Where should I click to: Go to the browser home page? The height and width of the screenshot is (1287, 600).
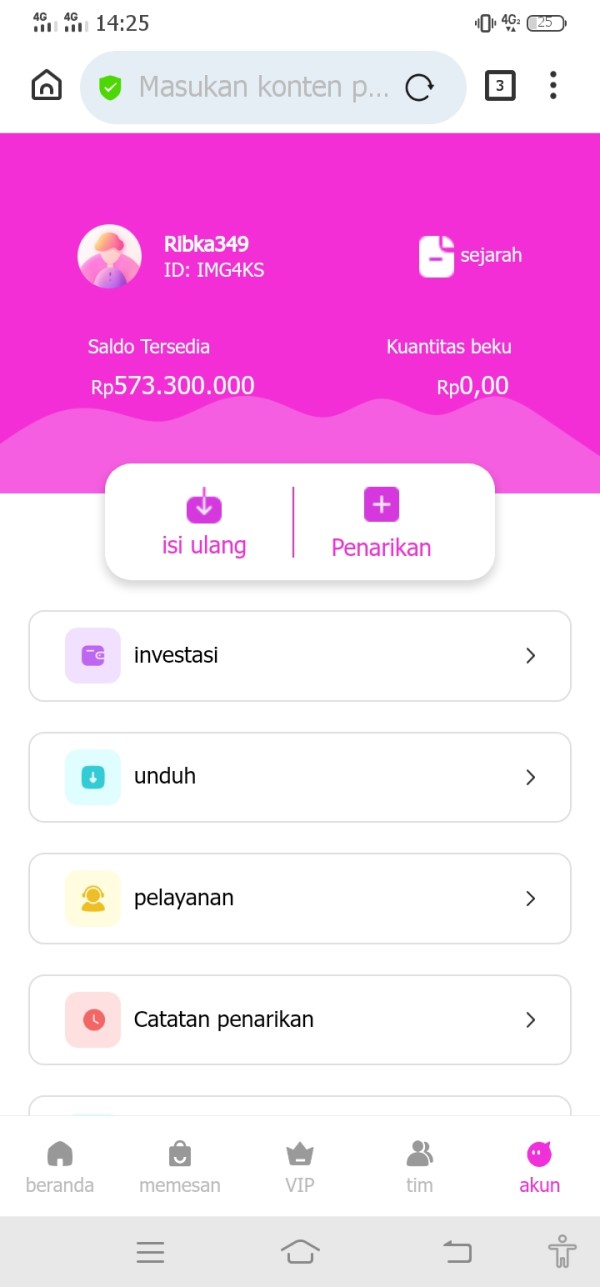[47, 86]
